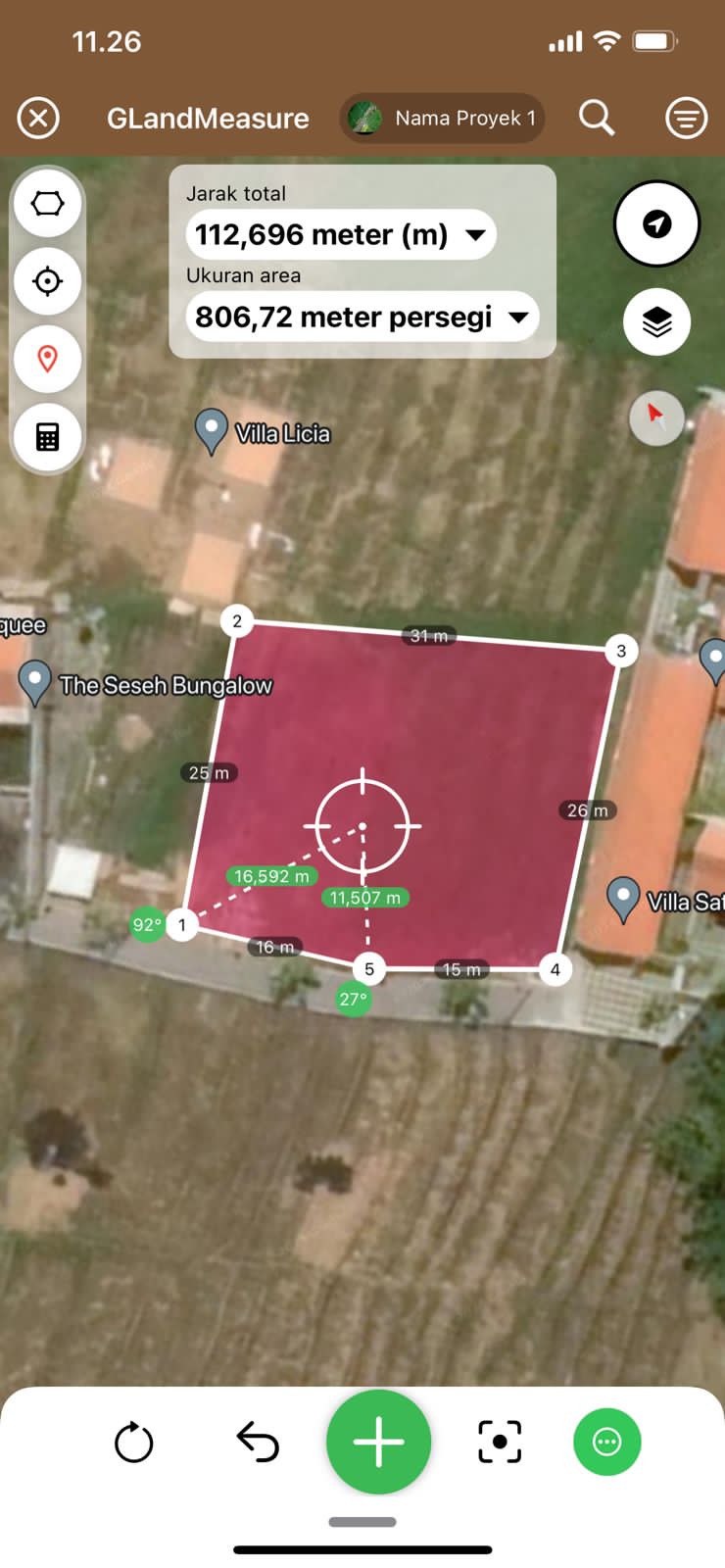Screen dimensions: 725x1568
Task: Open the calculator tool
Action: [x=47, y=436]
